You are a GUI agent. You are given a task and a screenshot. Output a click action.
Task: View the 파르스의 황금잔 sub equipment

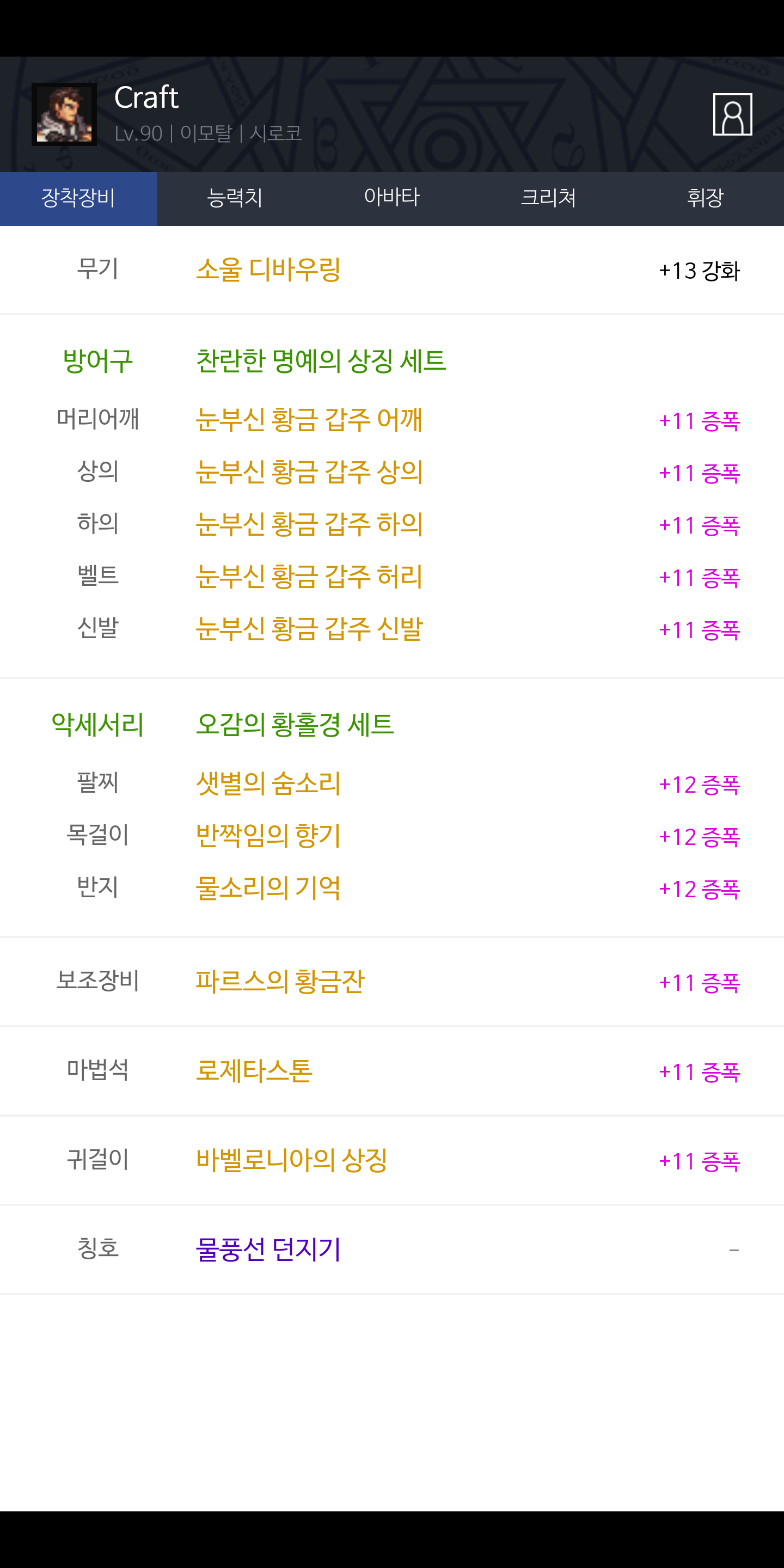(x=279, y=981)
